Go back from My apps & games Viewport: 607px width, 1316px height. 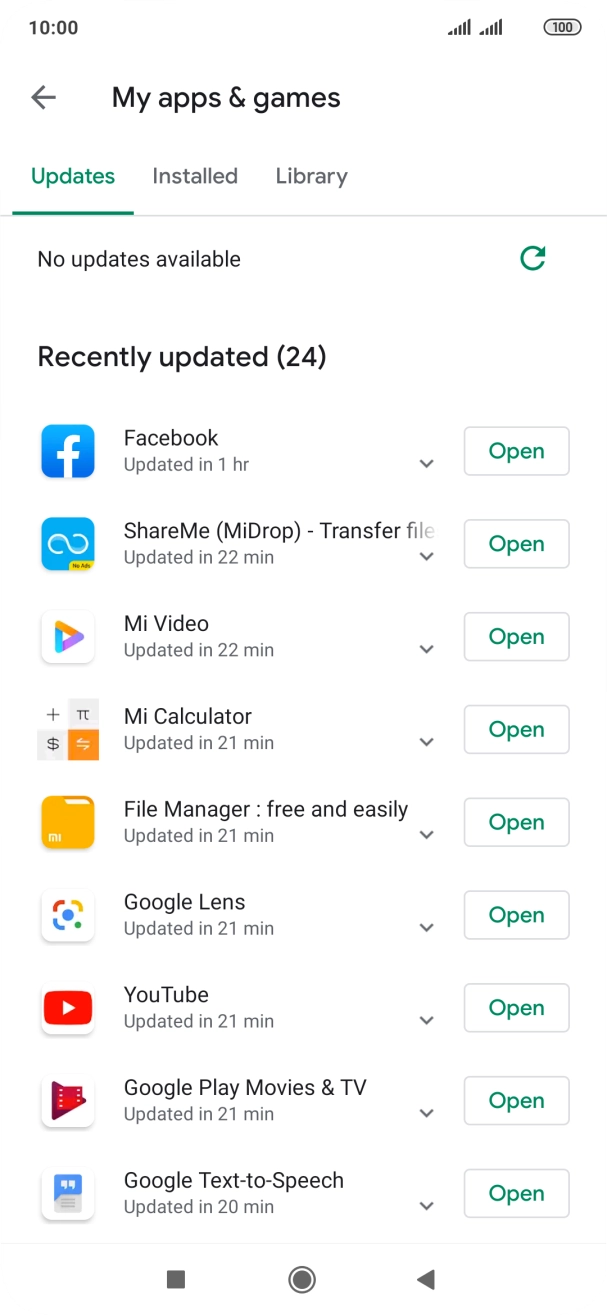click(44, 98)
